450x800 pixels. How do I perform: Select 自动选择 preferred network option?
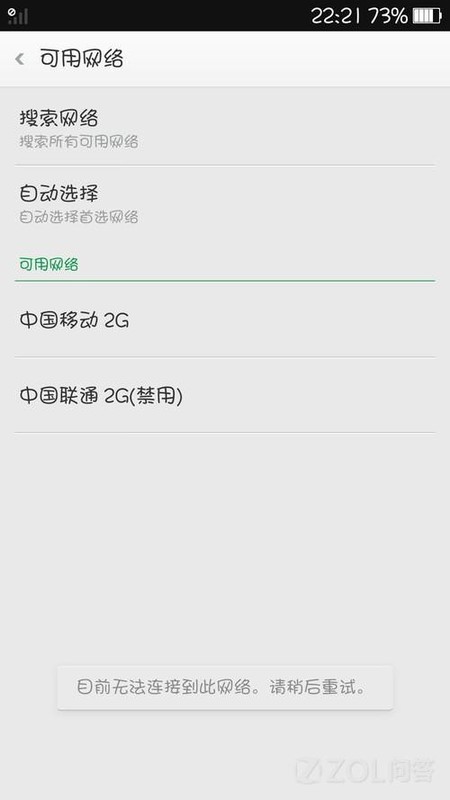pos(225,204)
